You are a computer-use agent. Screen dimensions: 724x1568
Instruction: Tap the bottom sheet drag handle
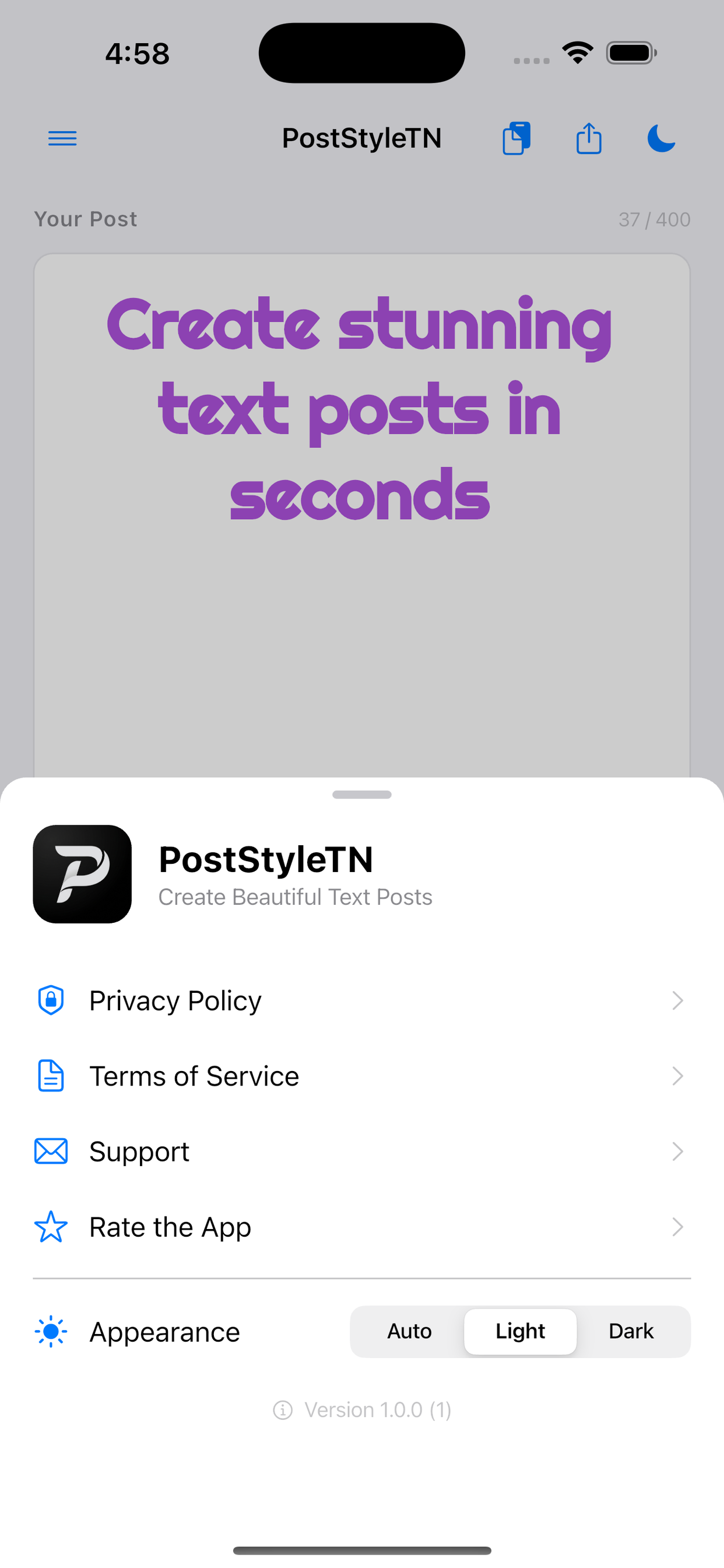tap(361, 794)
